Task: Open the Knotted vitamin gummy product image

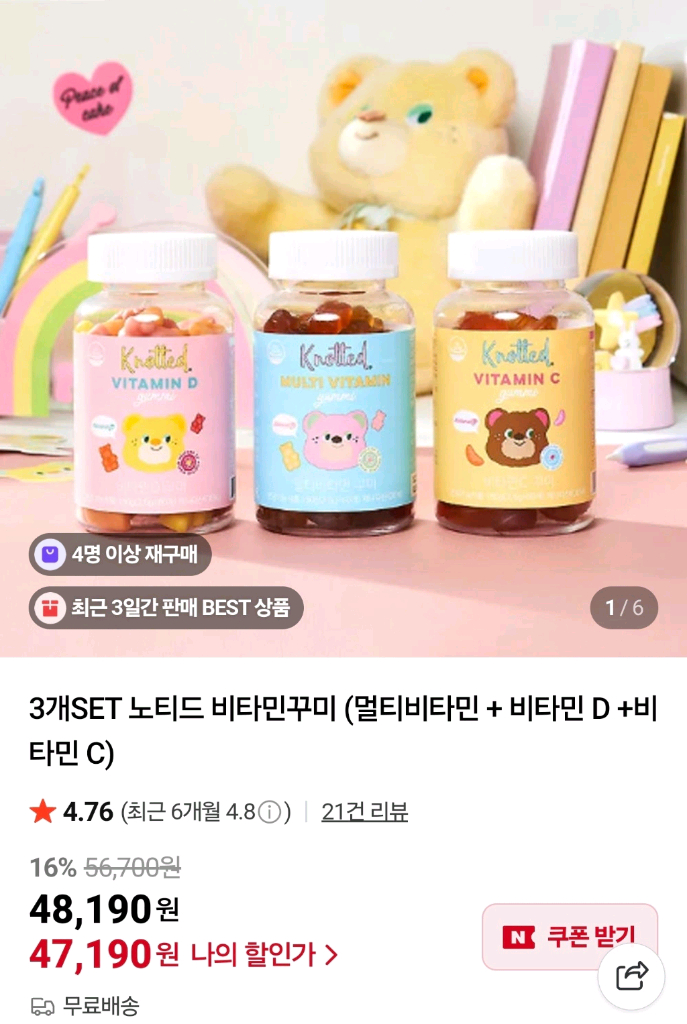Action: [x=344, y=328]
